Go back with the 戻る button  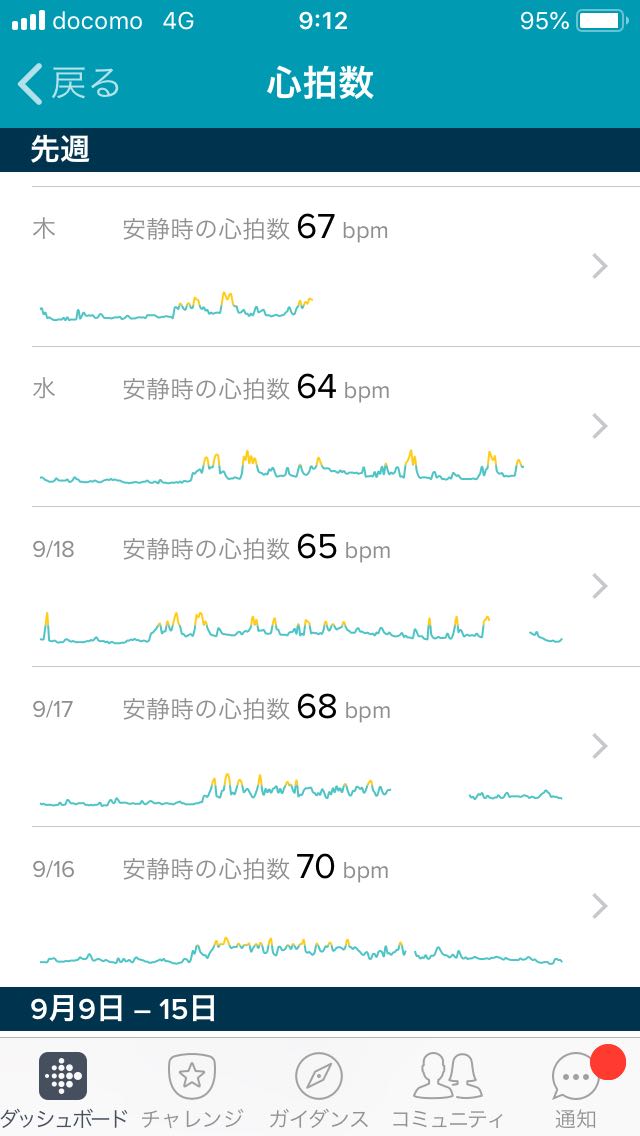tap(69, 83)
